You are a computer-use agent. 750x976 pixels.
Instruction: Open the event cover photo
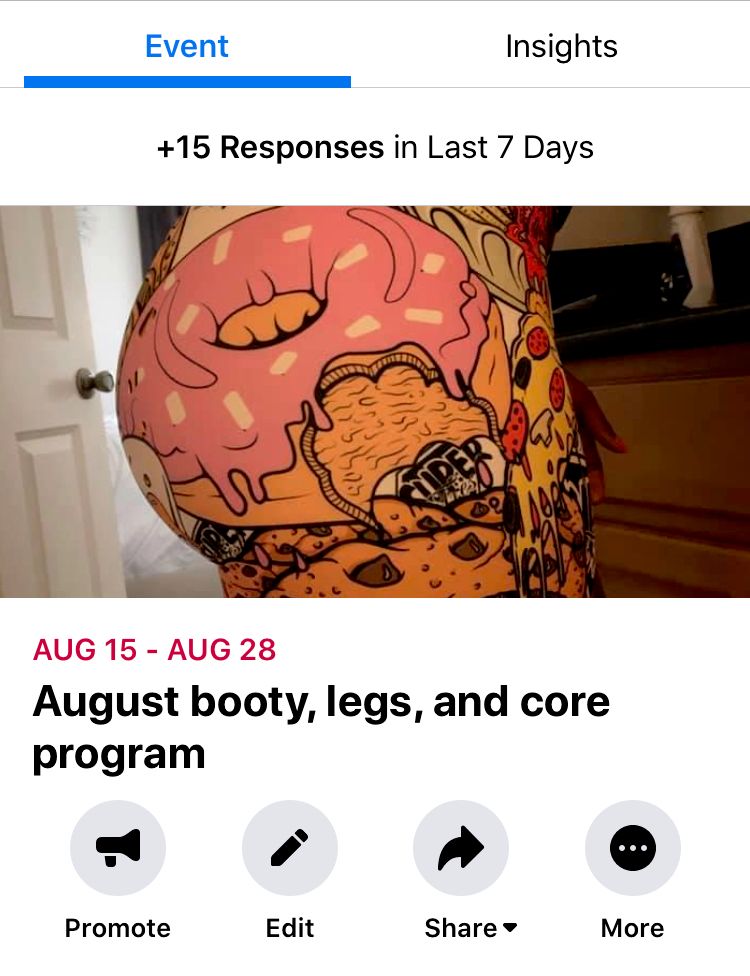click(375, 400)
